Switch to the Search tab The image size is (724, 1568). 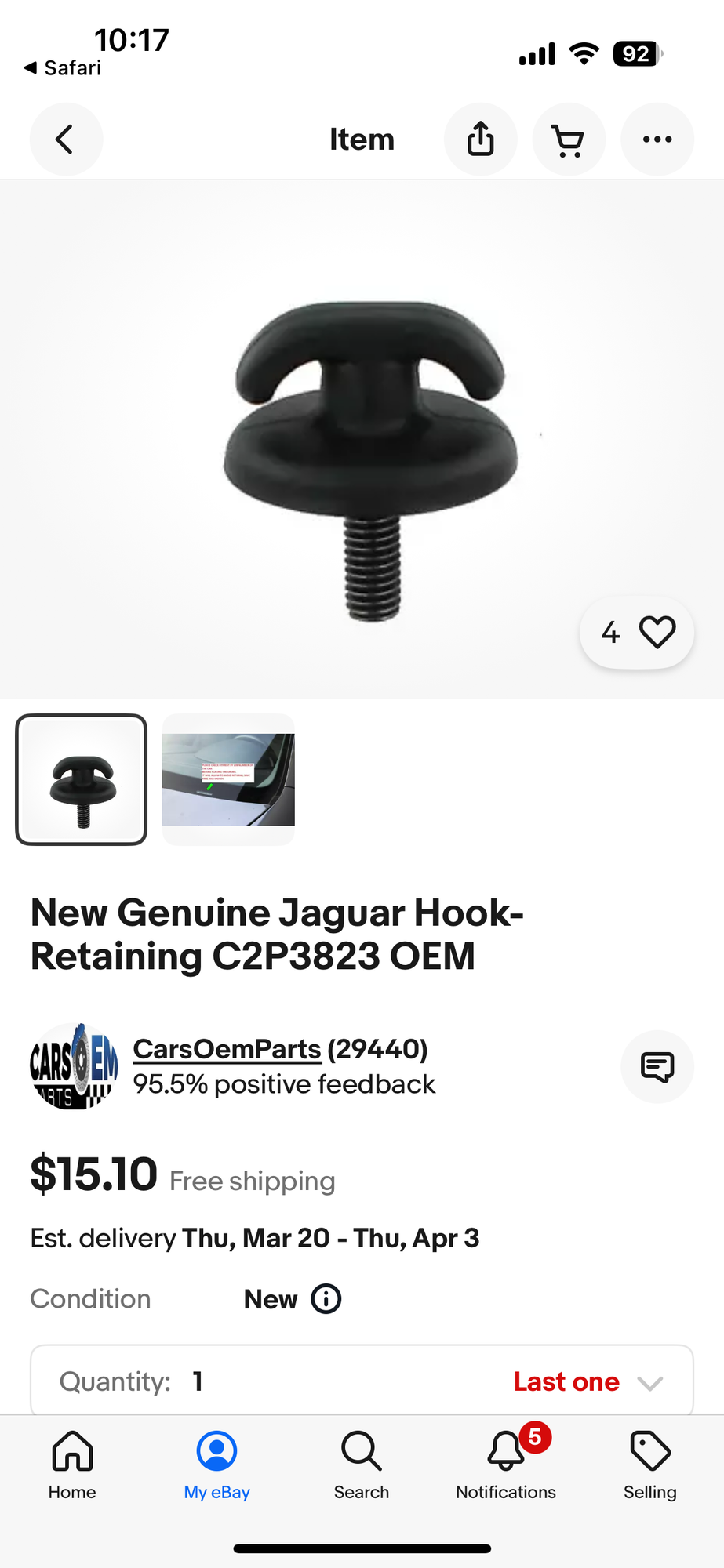pyautogui.click(x=362, y=1465)
